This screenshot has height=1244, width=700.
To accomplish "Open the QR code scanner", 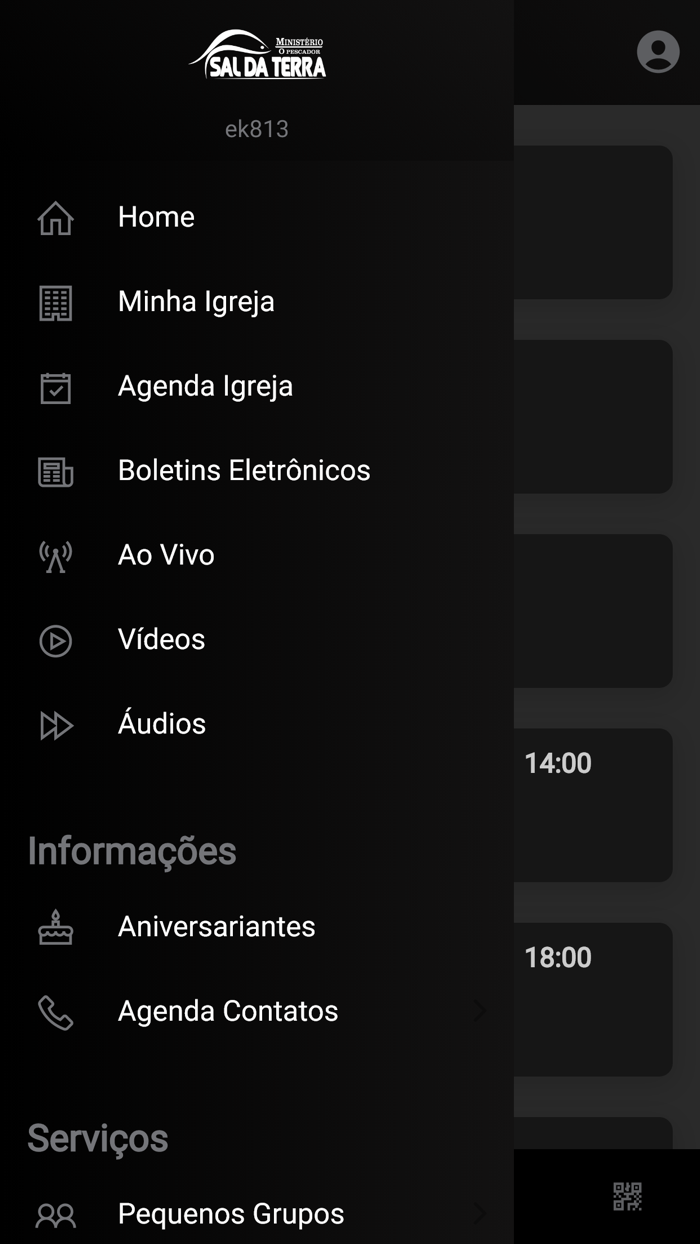I will coord(627,1196).
